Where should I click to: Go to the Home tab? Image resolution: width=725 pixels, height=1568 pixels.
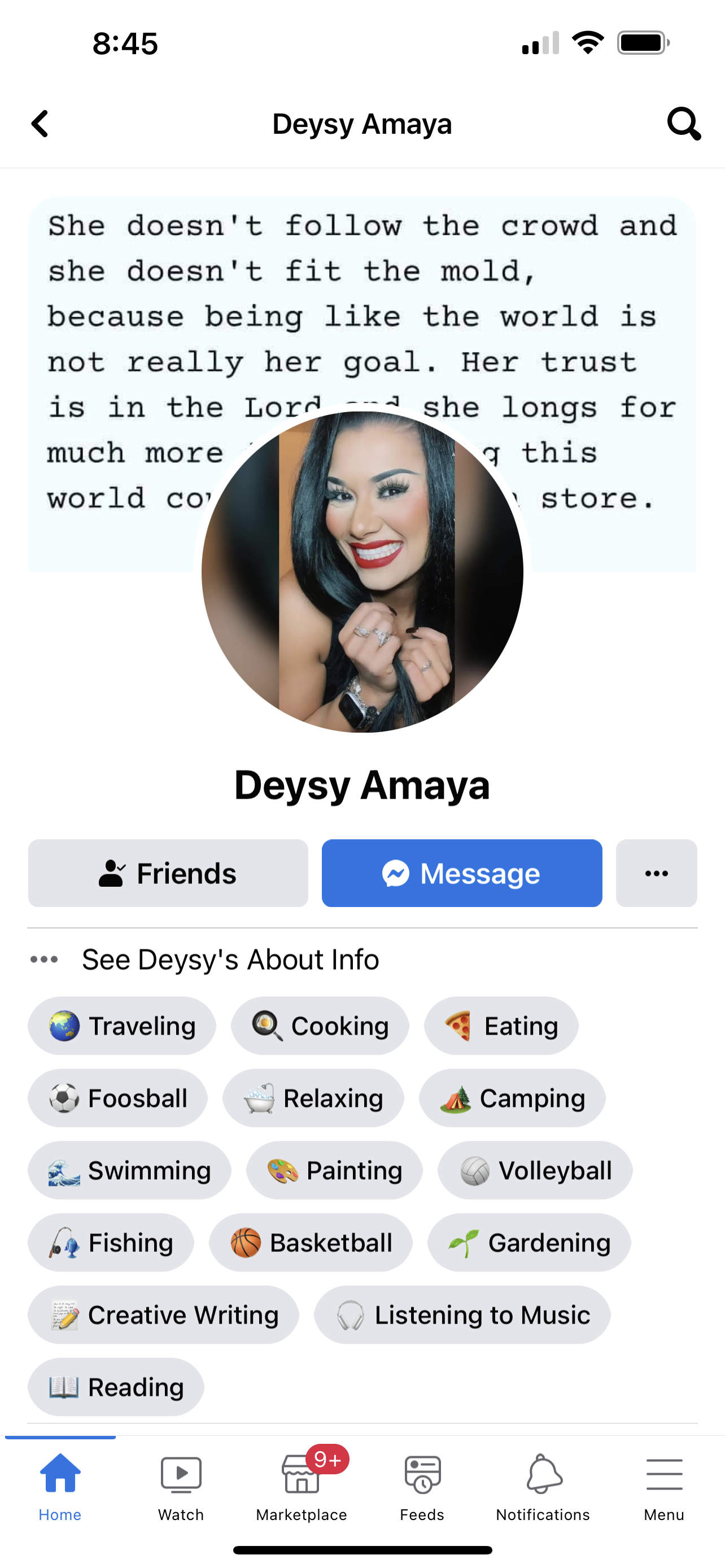pos(60,1486)
